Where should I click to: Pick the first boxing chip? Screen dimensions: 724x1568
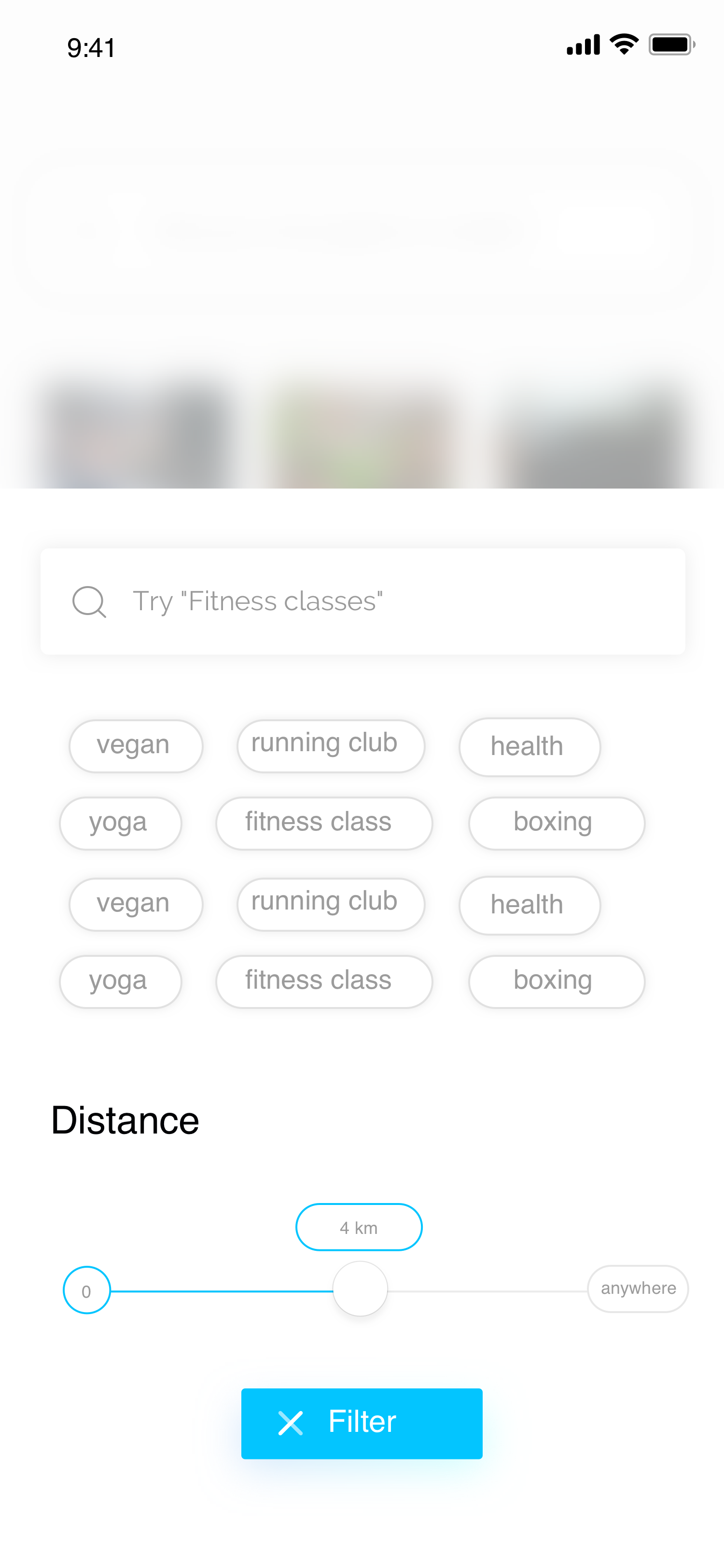point(556,823)
